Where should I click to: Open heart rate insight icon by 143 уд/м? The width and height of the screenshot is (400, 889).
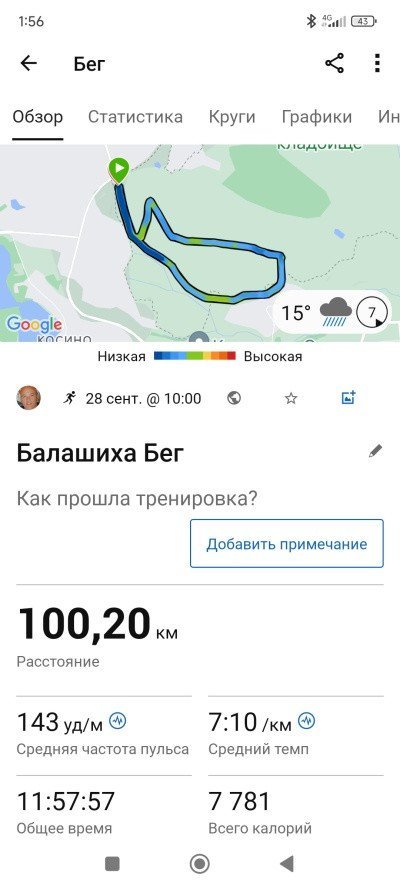[x=117, y=721]
